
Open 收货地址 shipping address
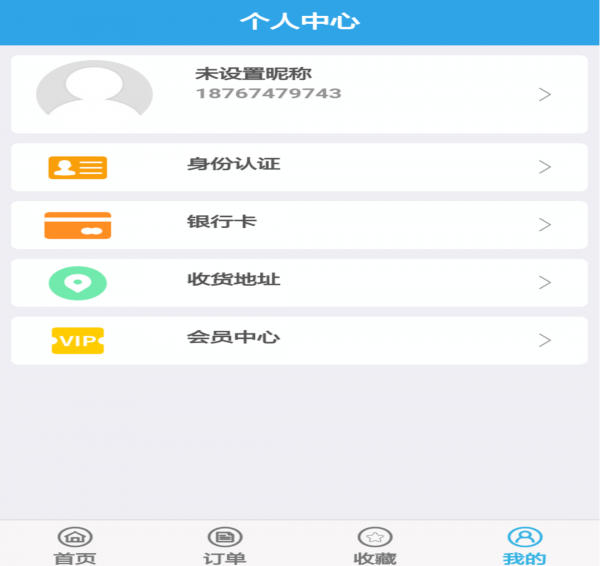(x=299, y=282)
